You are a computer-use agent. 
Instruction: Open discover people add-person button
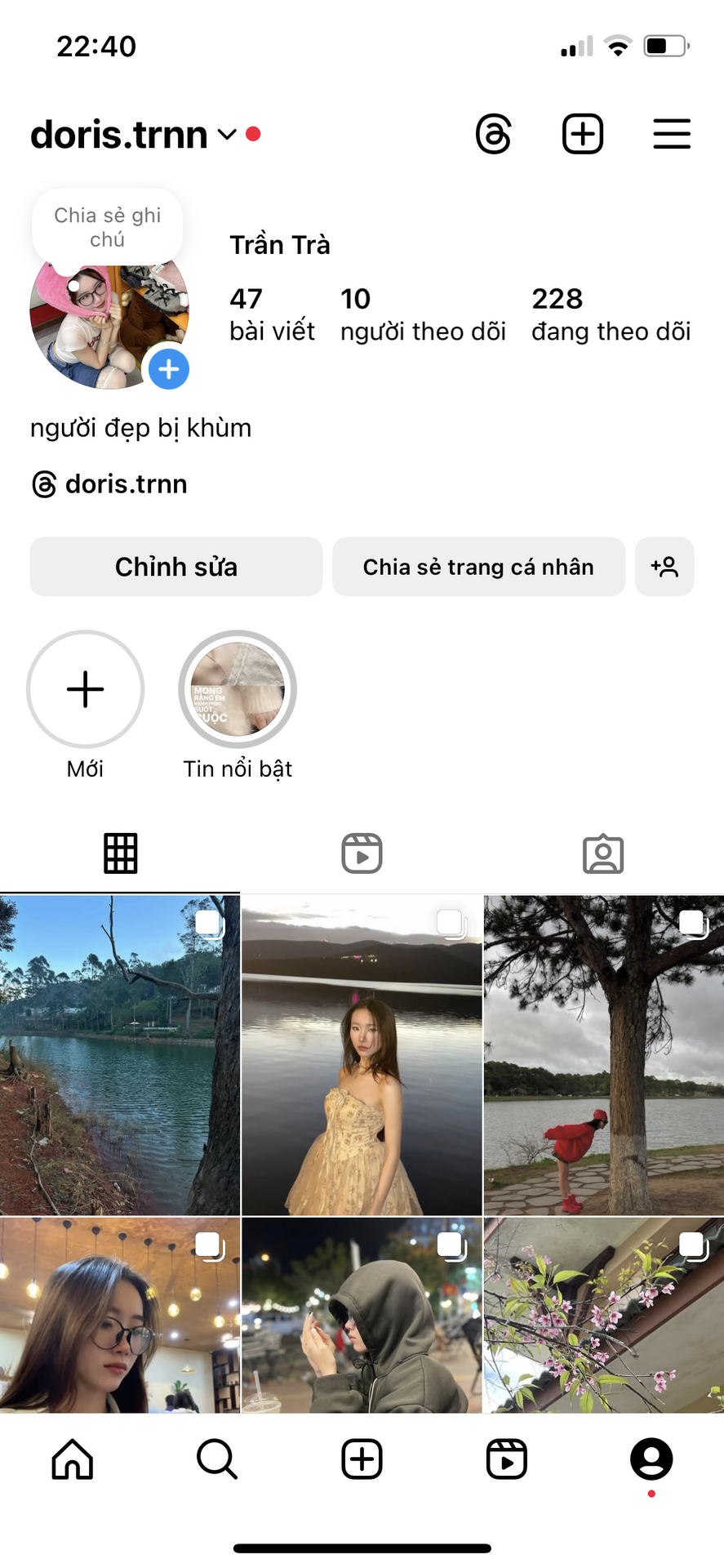[664, 567]
